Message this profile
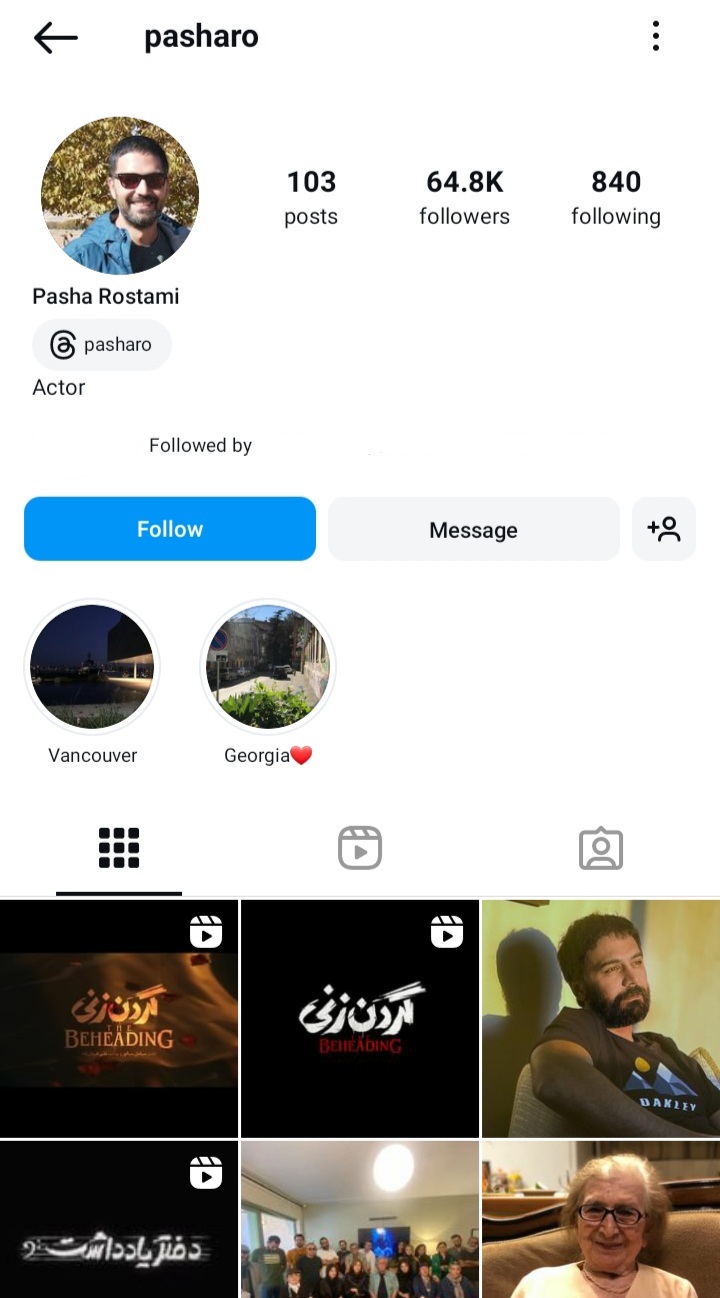Viewport: 720px width, 1298px height. click(474, 529)
